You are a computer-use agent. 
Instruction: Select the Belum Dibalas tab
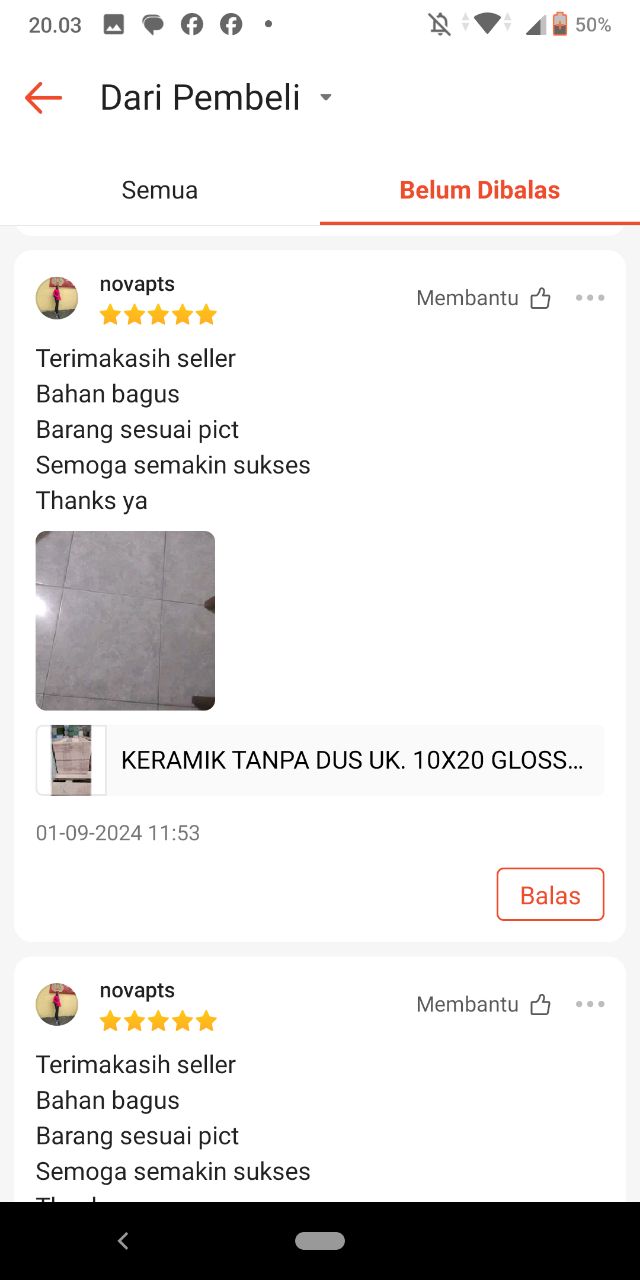[480, 190]
